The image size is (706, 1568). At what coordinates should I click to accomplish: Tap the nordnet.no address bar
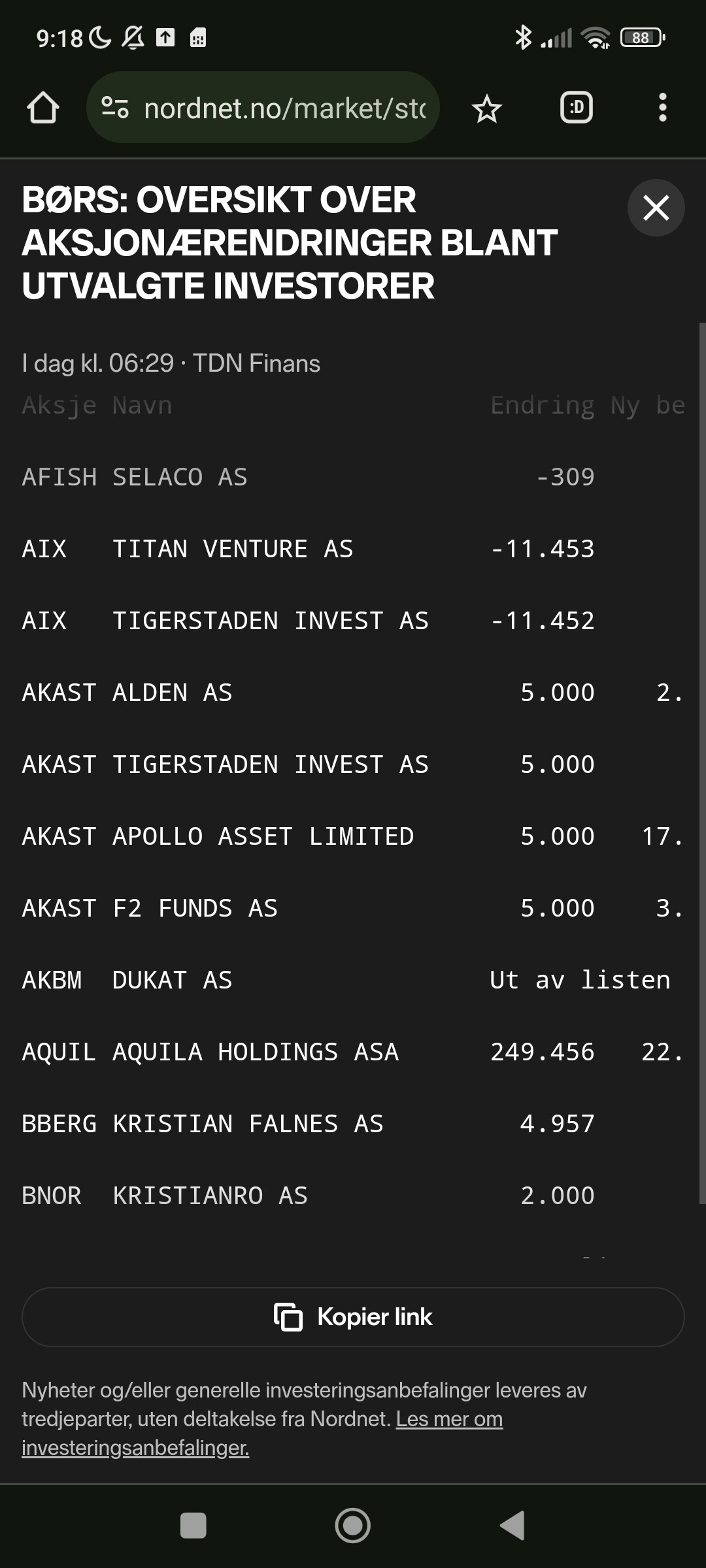click(x=263, y=108)
